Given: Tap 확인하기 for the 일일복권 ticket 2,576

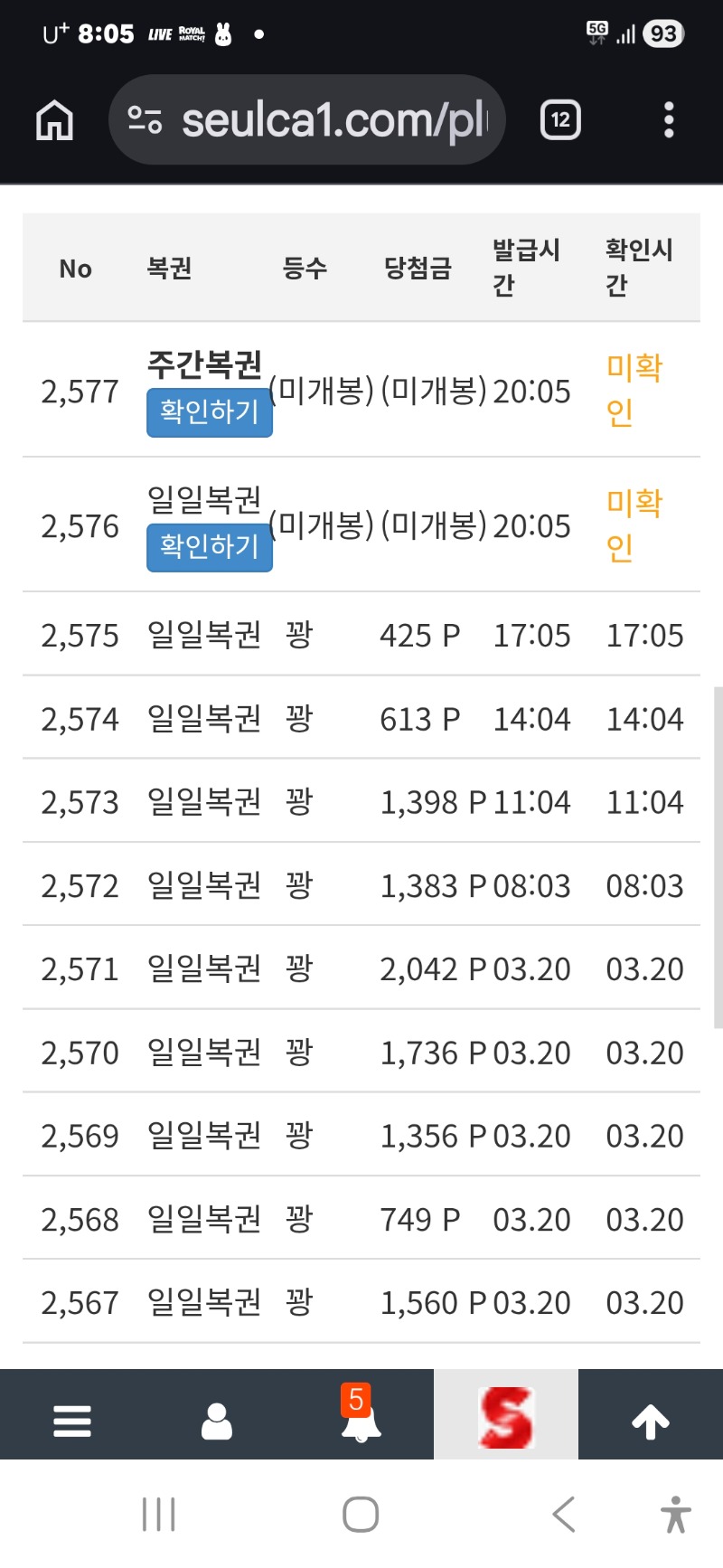Looking at the screenshot, I should (x=210, y=547).
